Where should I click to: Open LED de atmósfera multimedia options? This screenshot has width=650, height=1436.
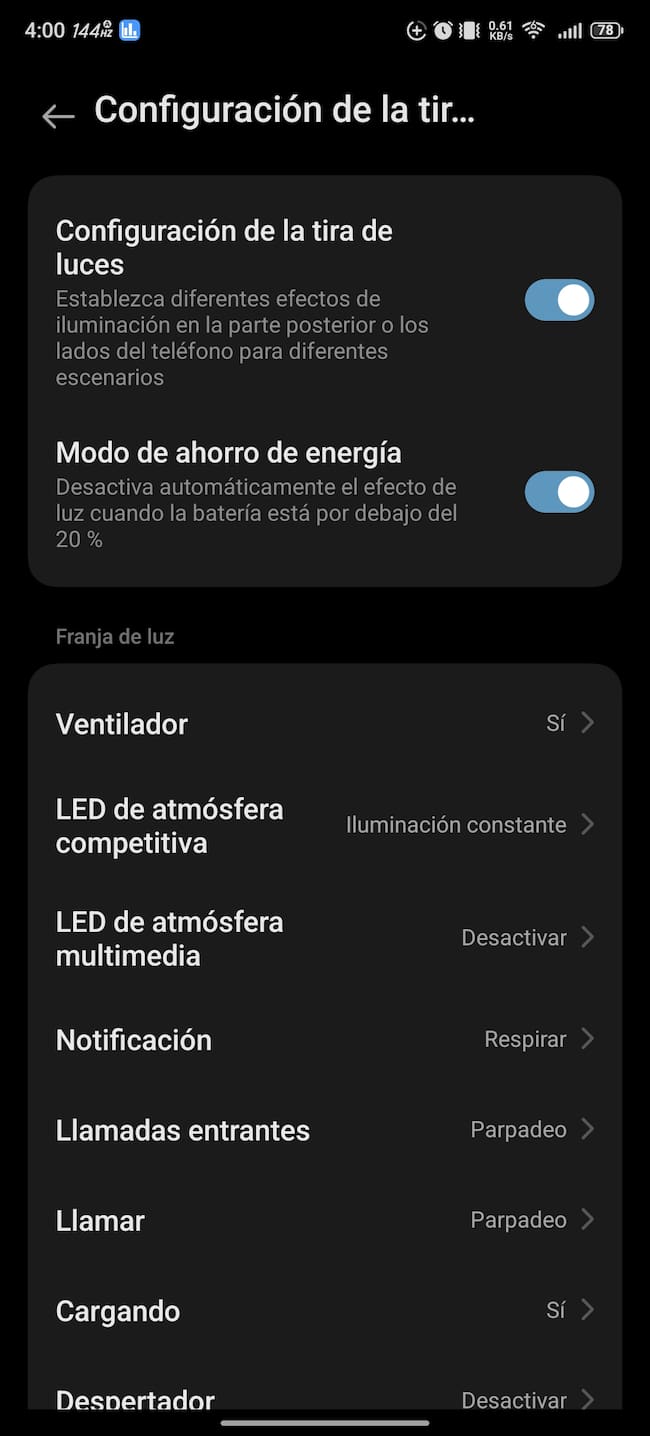point(325,938)
